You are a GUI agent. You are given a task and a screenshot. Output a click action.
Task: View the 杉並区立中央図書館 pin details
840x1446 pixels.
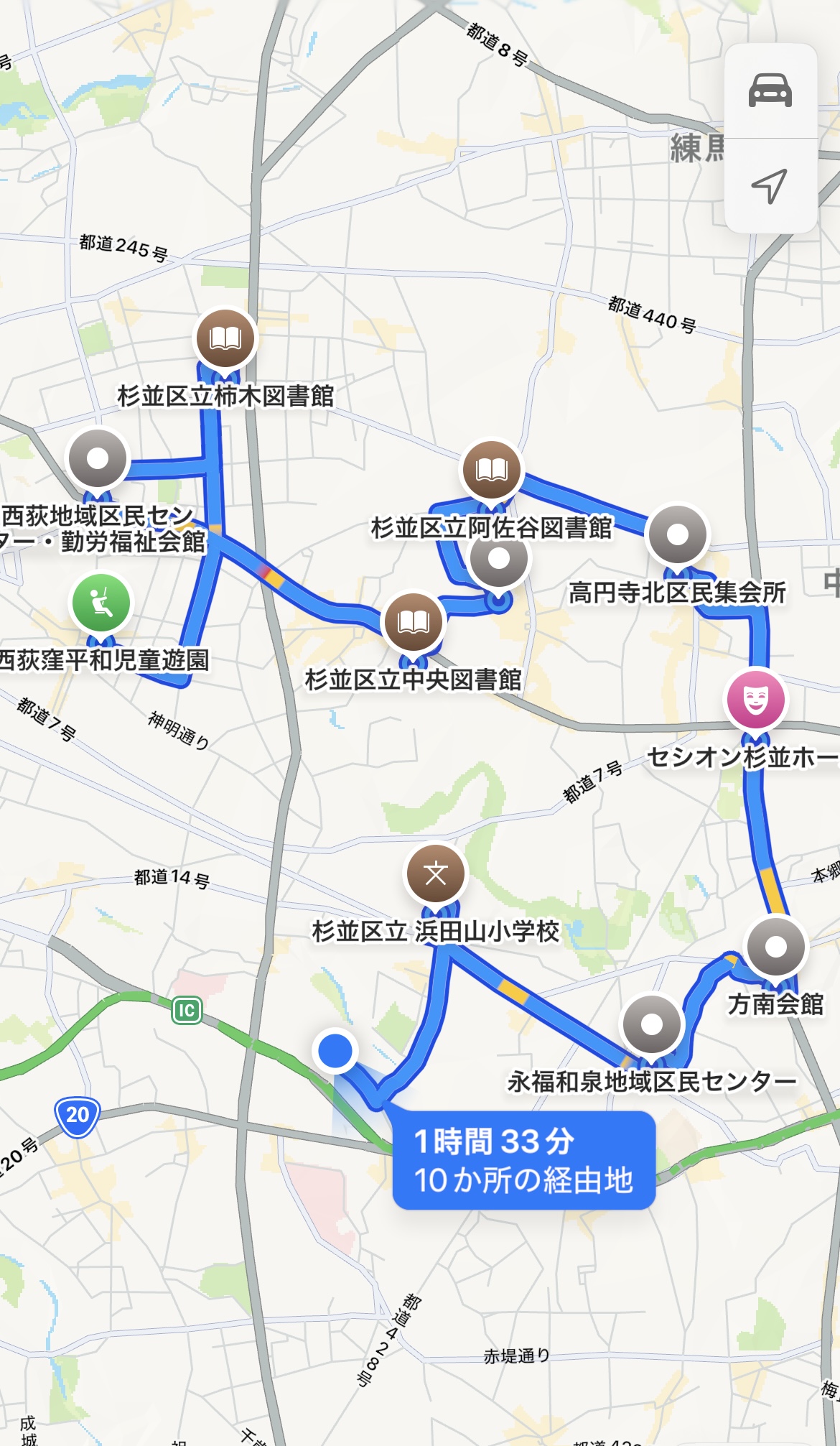(x=414, y=622)
